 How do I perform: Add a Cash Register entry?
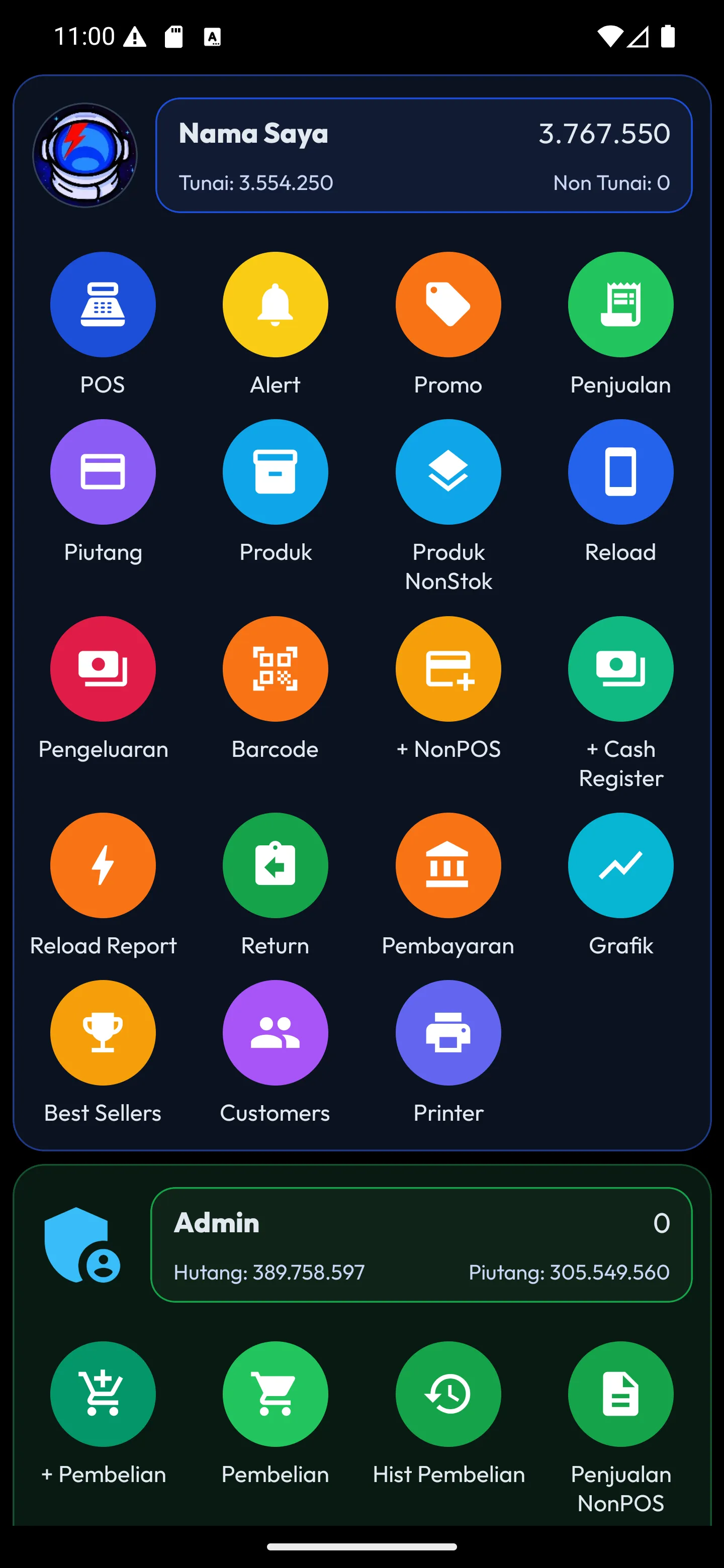click(x=620, y=668)
